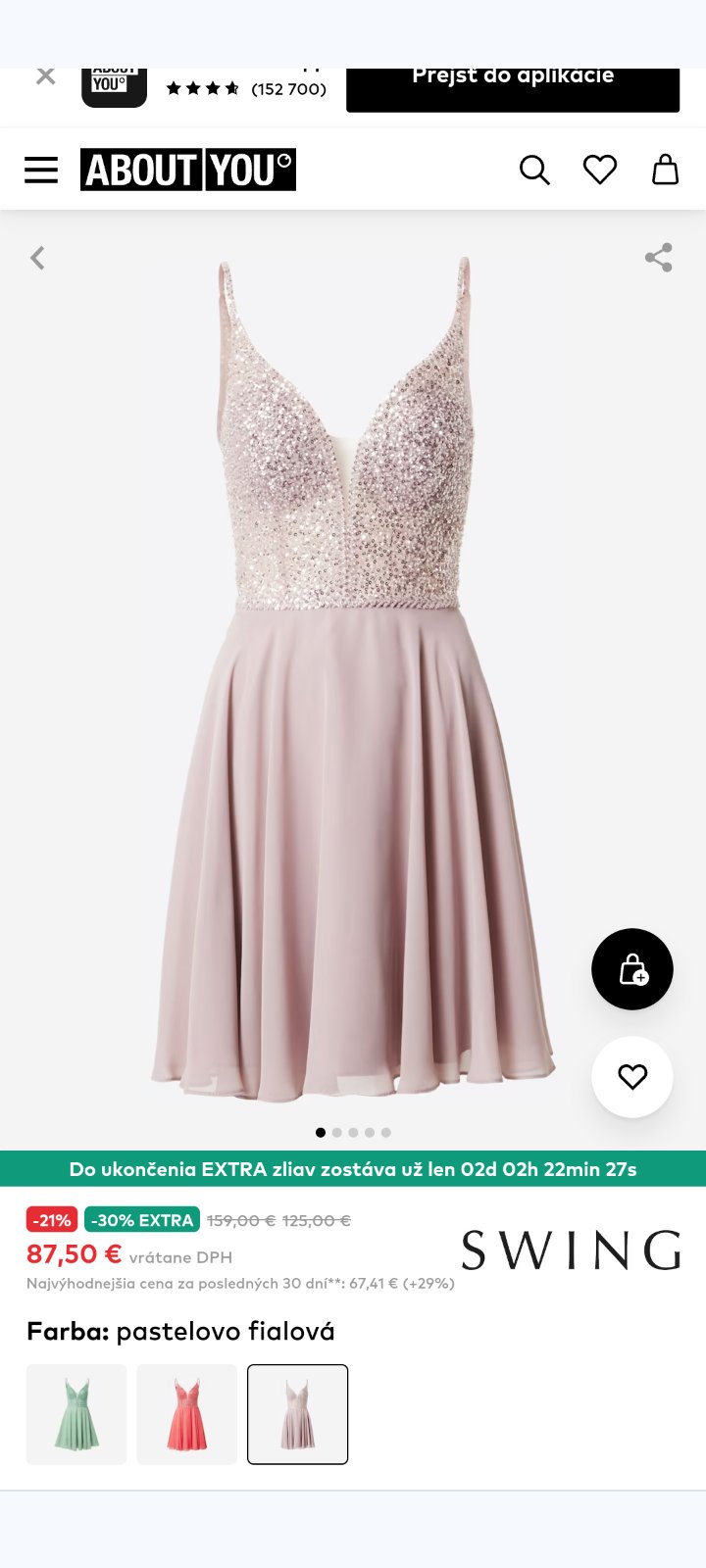This screenshot has height=1568, width=706.
Task: Share this dress
Action: pyautogui.click(x=659, y=258)
